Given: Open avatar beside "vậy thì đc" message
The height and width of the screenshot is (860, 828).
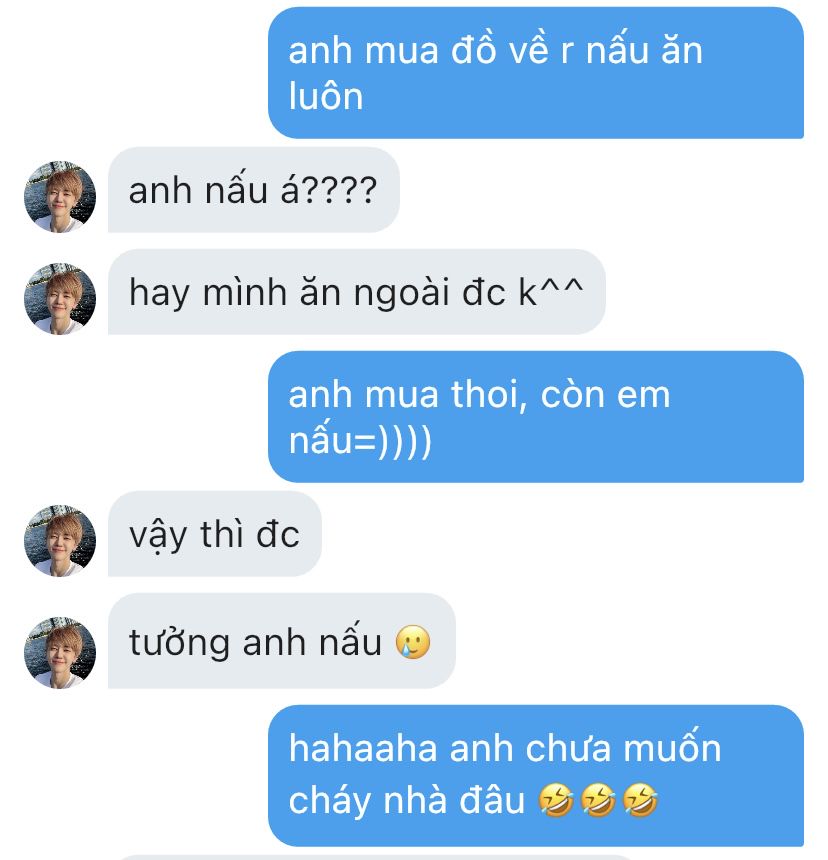Looking at the screenshot, I should click(x=60, y=541).
